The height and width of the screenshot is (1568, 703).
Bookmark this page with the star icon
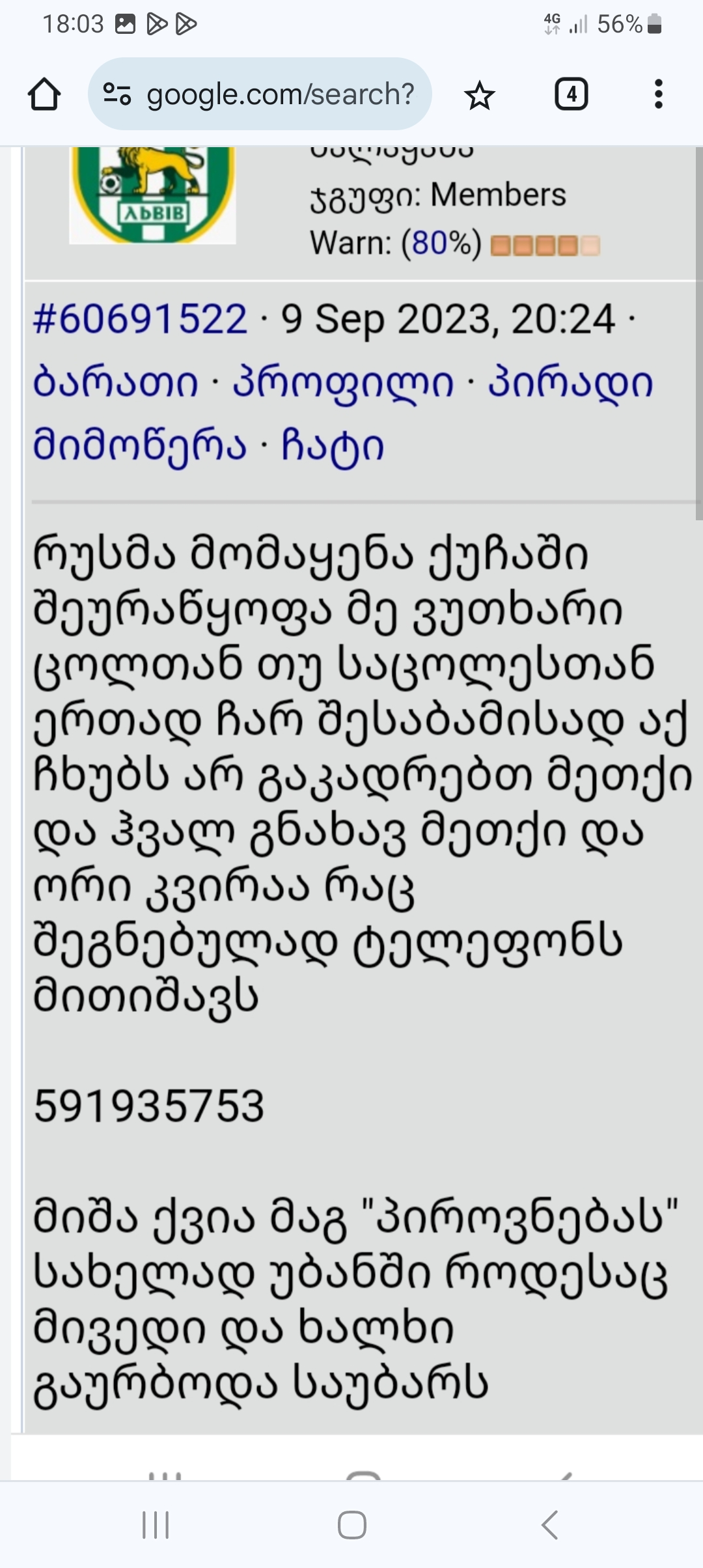click(x=480, y=96)
